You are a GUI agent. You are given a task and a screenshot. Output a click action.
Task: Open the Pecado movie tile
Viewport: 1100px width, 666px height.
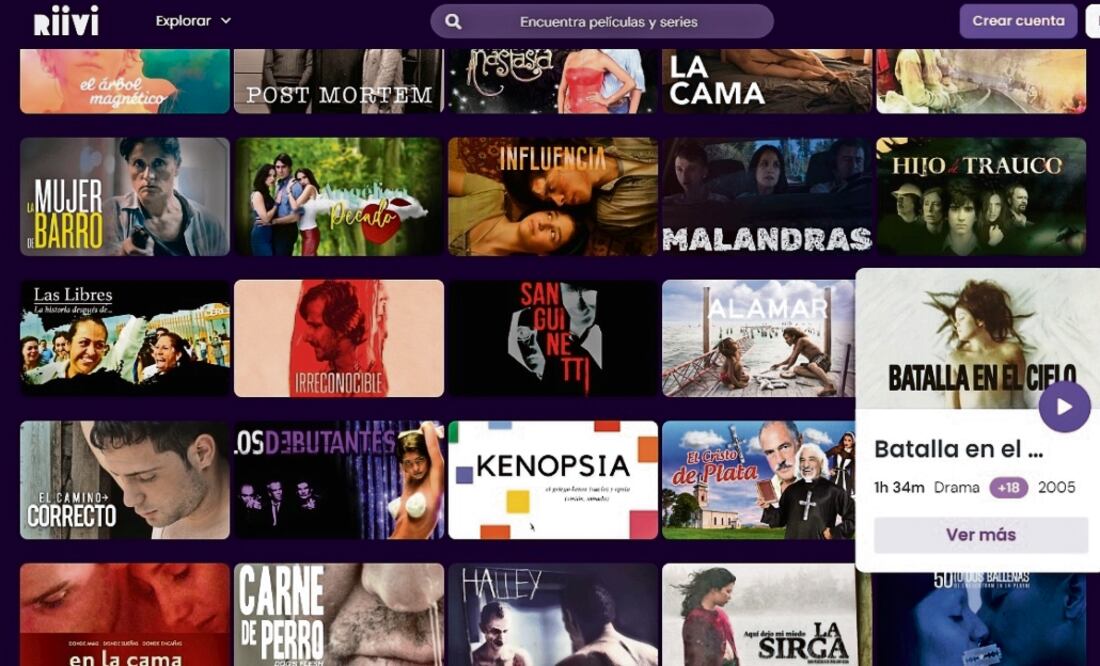point(338,197)
